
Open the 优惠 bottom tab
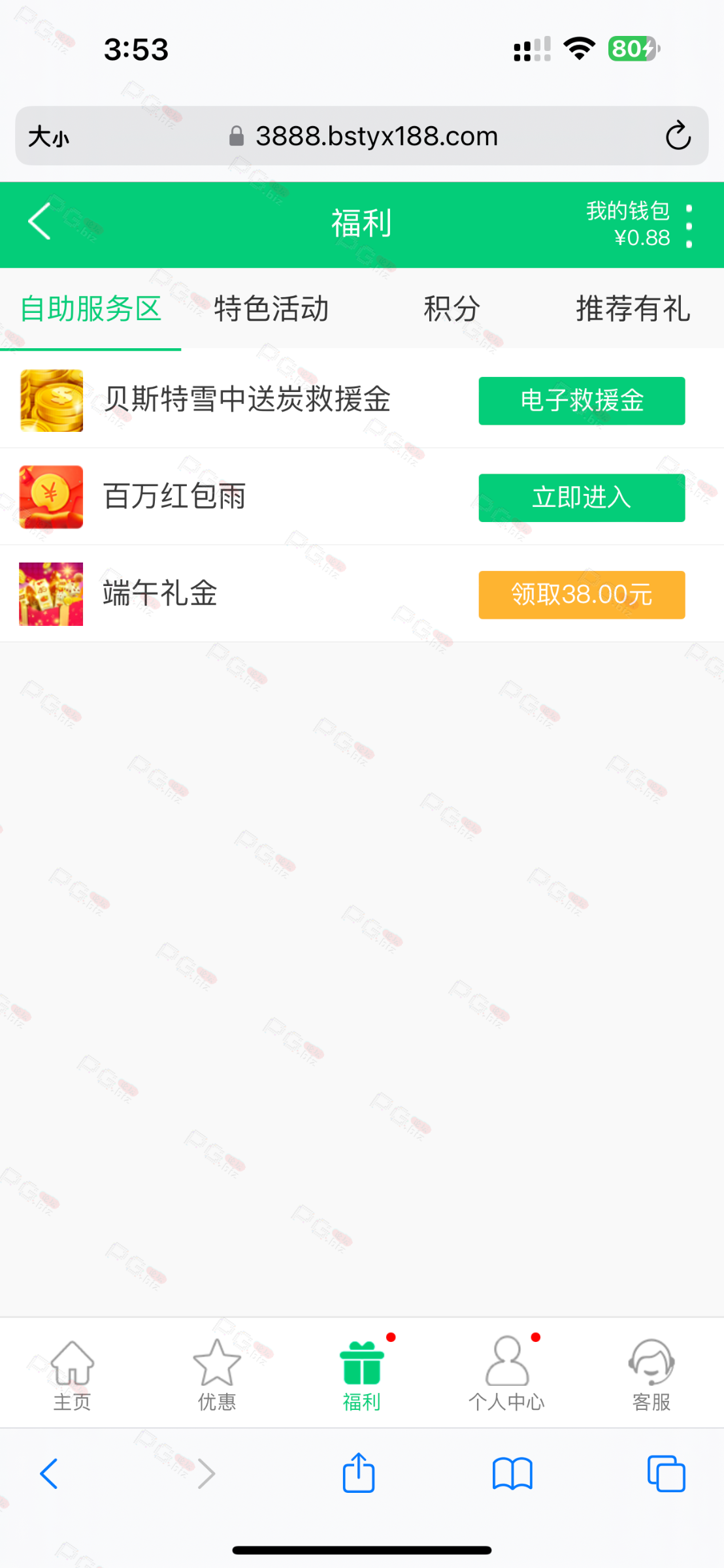point(217,1374)
